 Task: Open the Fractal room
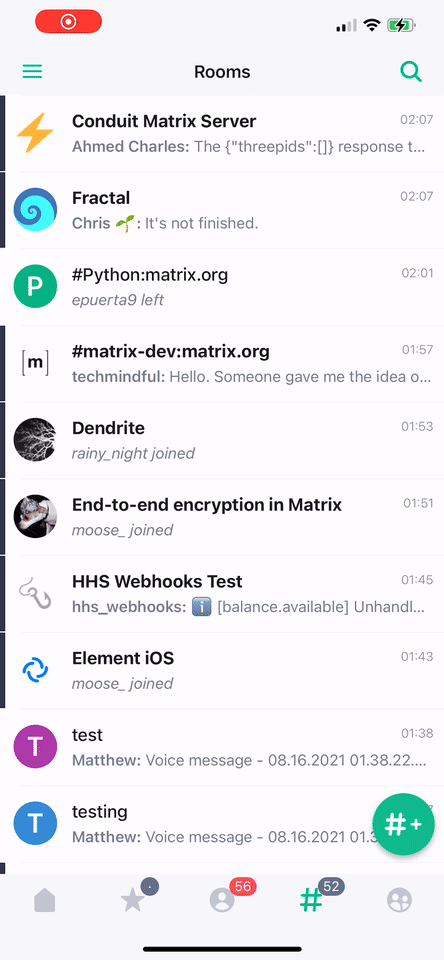[x=222, y=210]
